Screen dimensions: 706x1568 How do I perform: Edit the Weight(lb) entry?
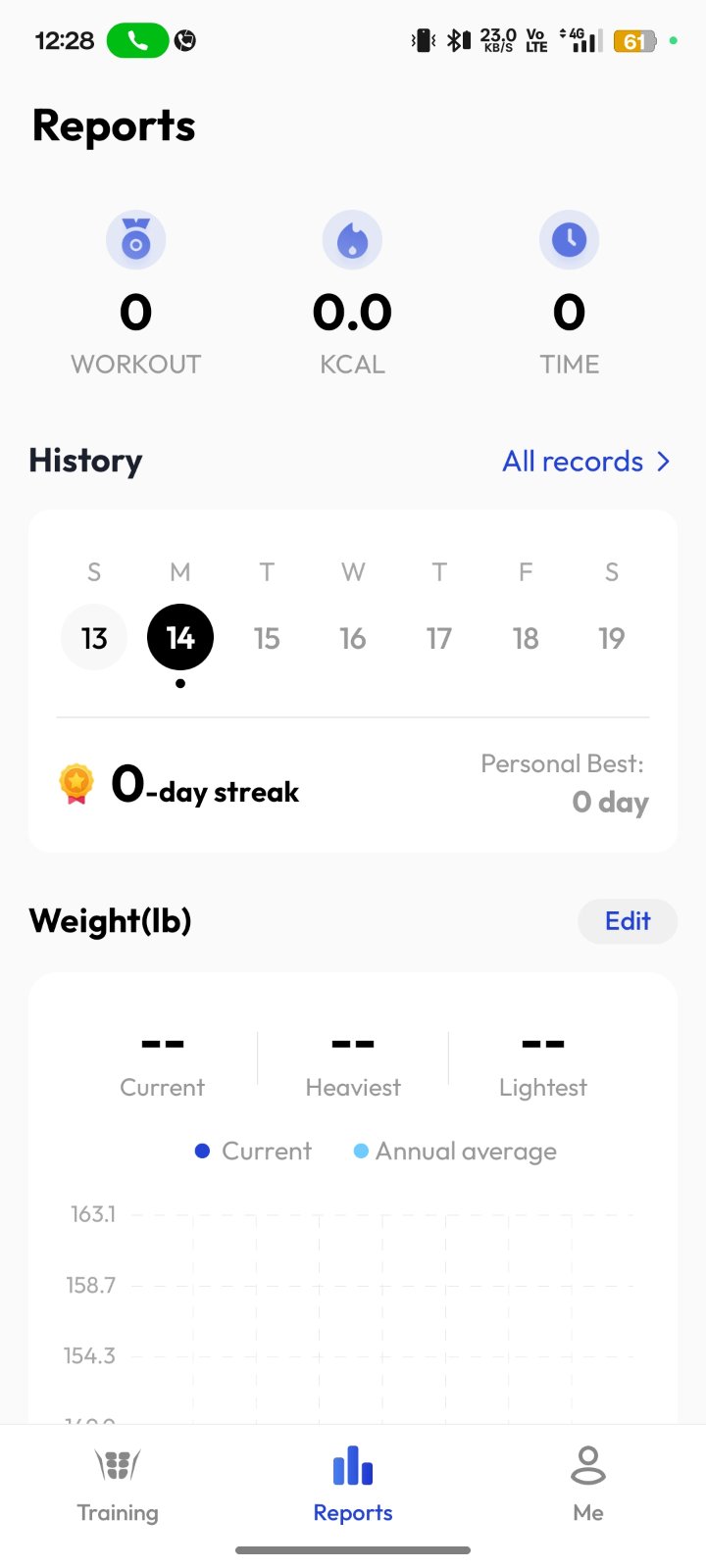point(628,921)
